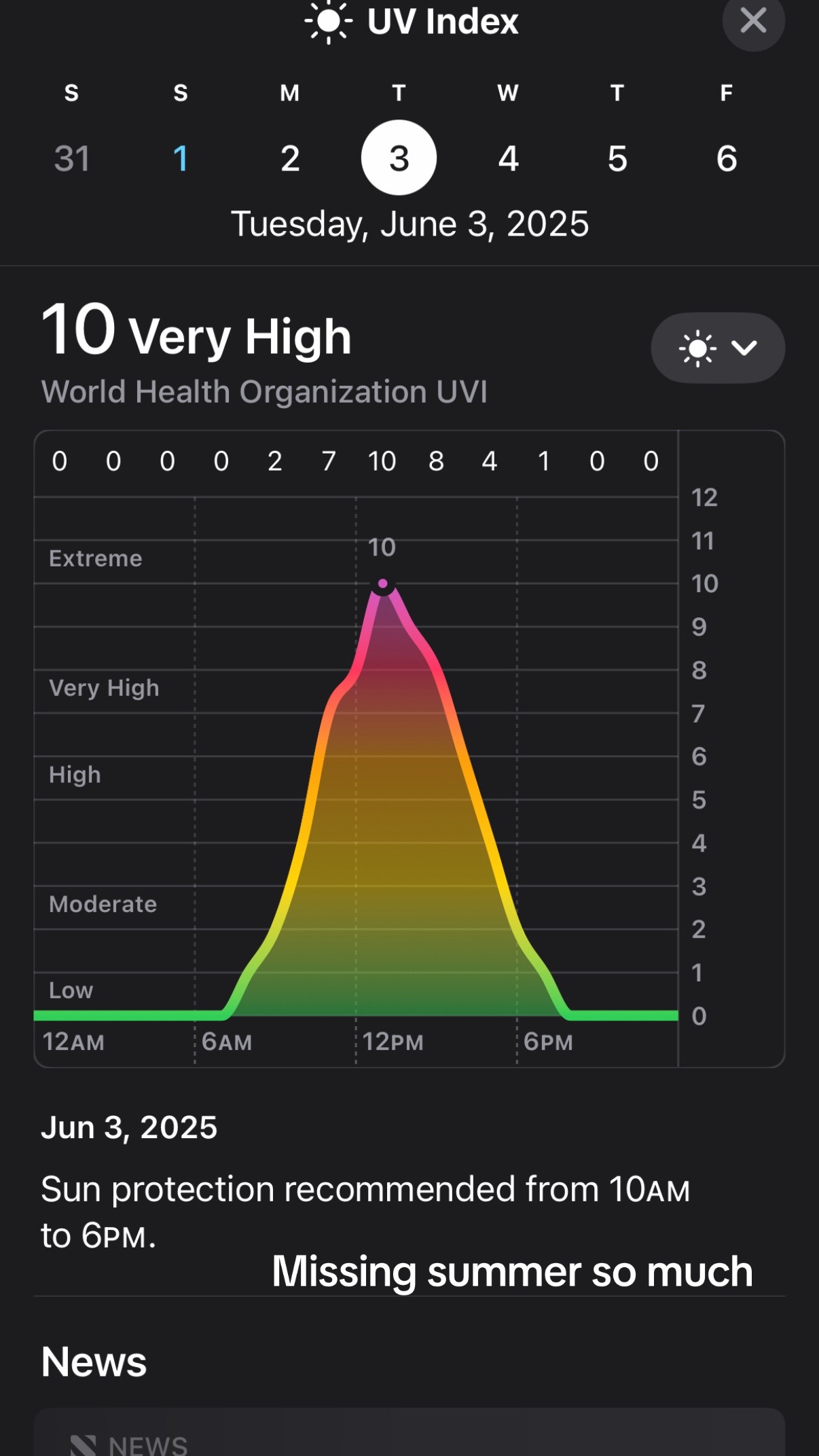Open the weather condition dropdown
Screen dimensions: 819x1456
click(718, 348)
